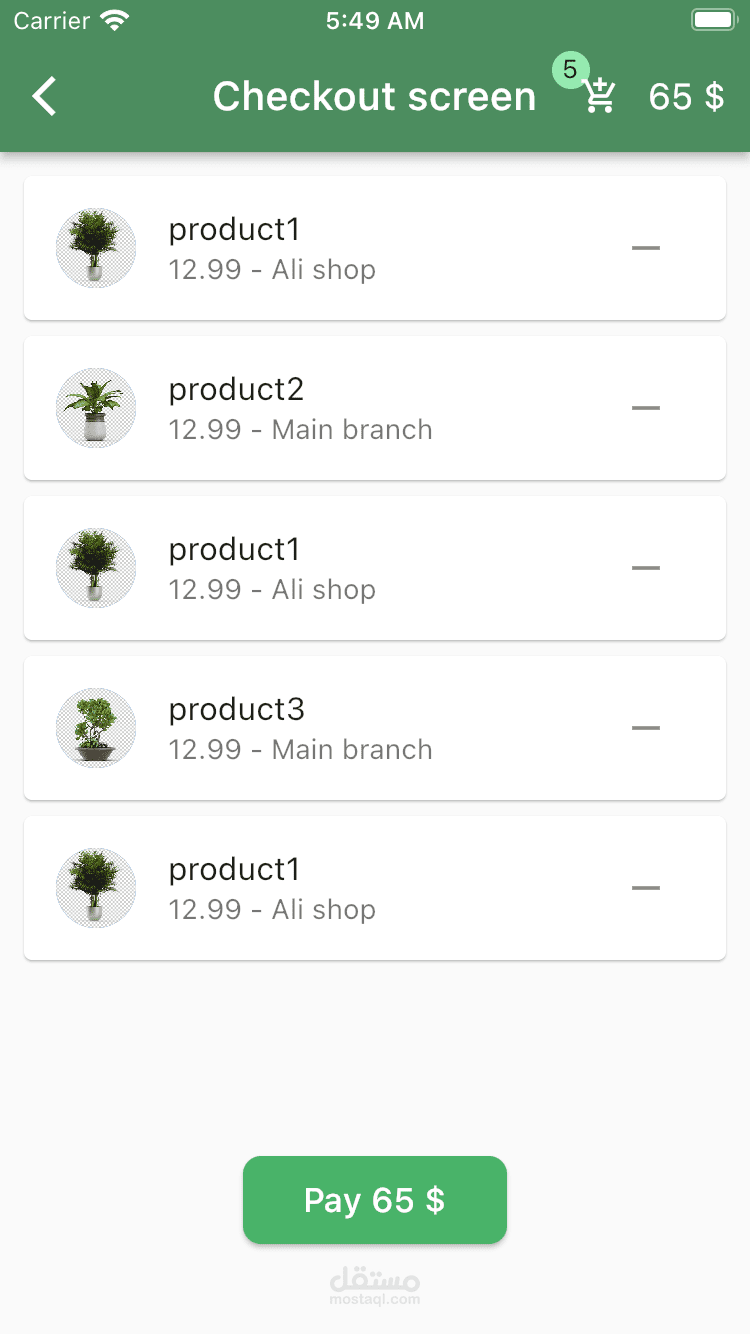Tap the Pay 65 $ button
Viewport: 750px width, 1334px height.
375,1200
